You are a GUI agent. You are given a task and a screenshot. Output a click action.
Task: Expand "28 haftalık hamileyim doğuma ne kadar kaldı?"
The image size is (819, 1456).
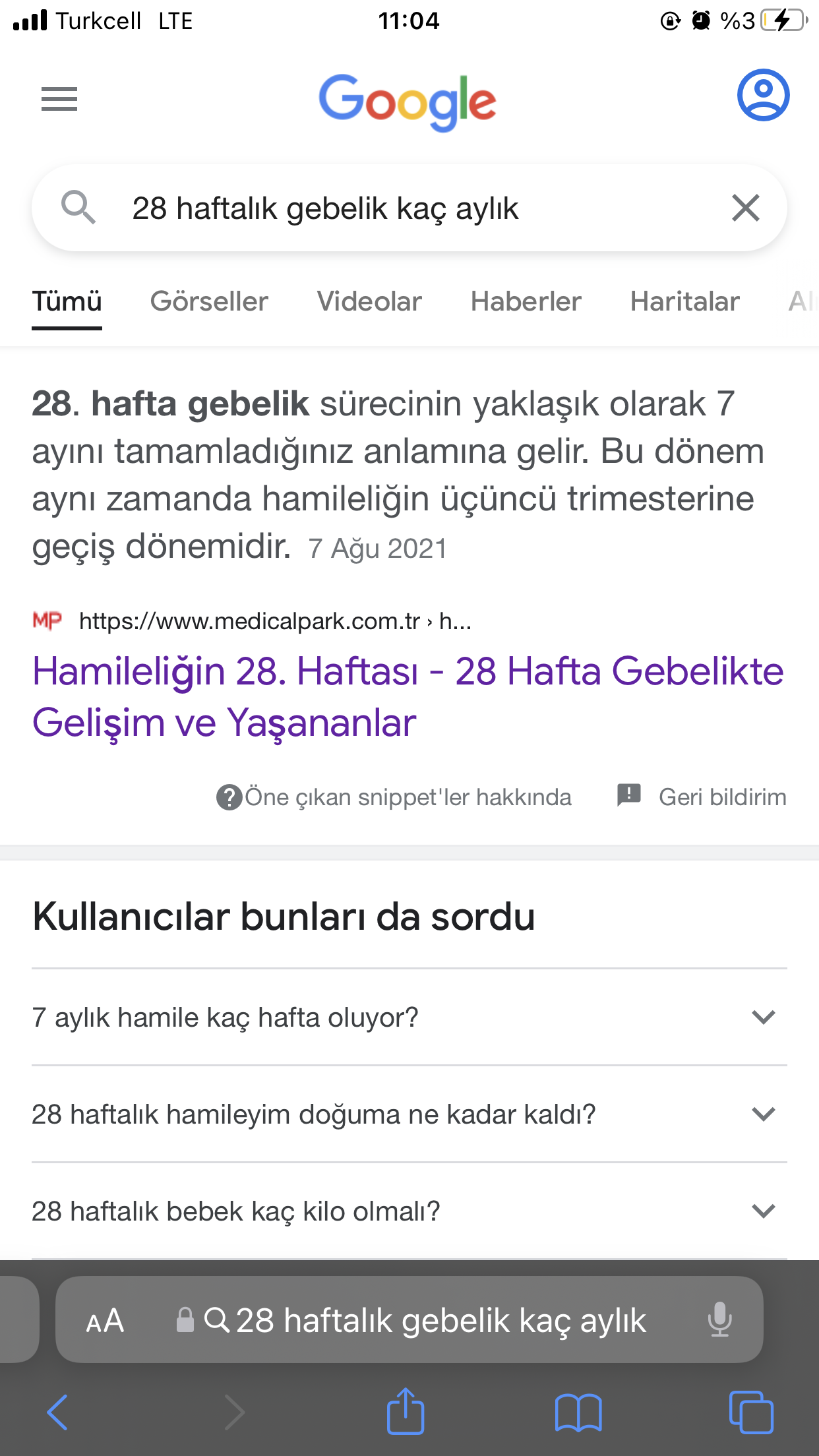[409, 1114]
